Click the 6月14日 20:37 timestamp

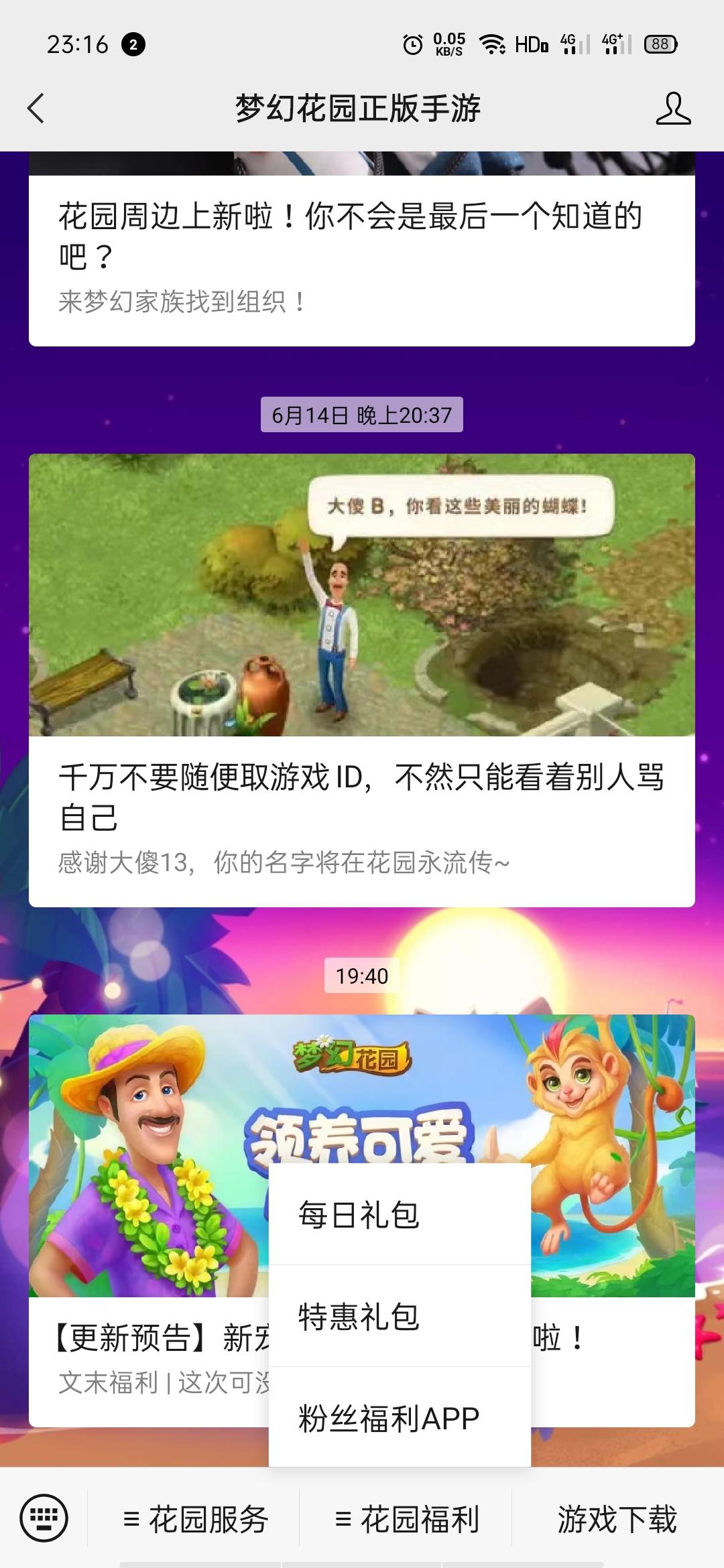[362, 415]
